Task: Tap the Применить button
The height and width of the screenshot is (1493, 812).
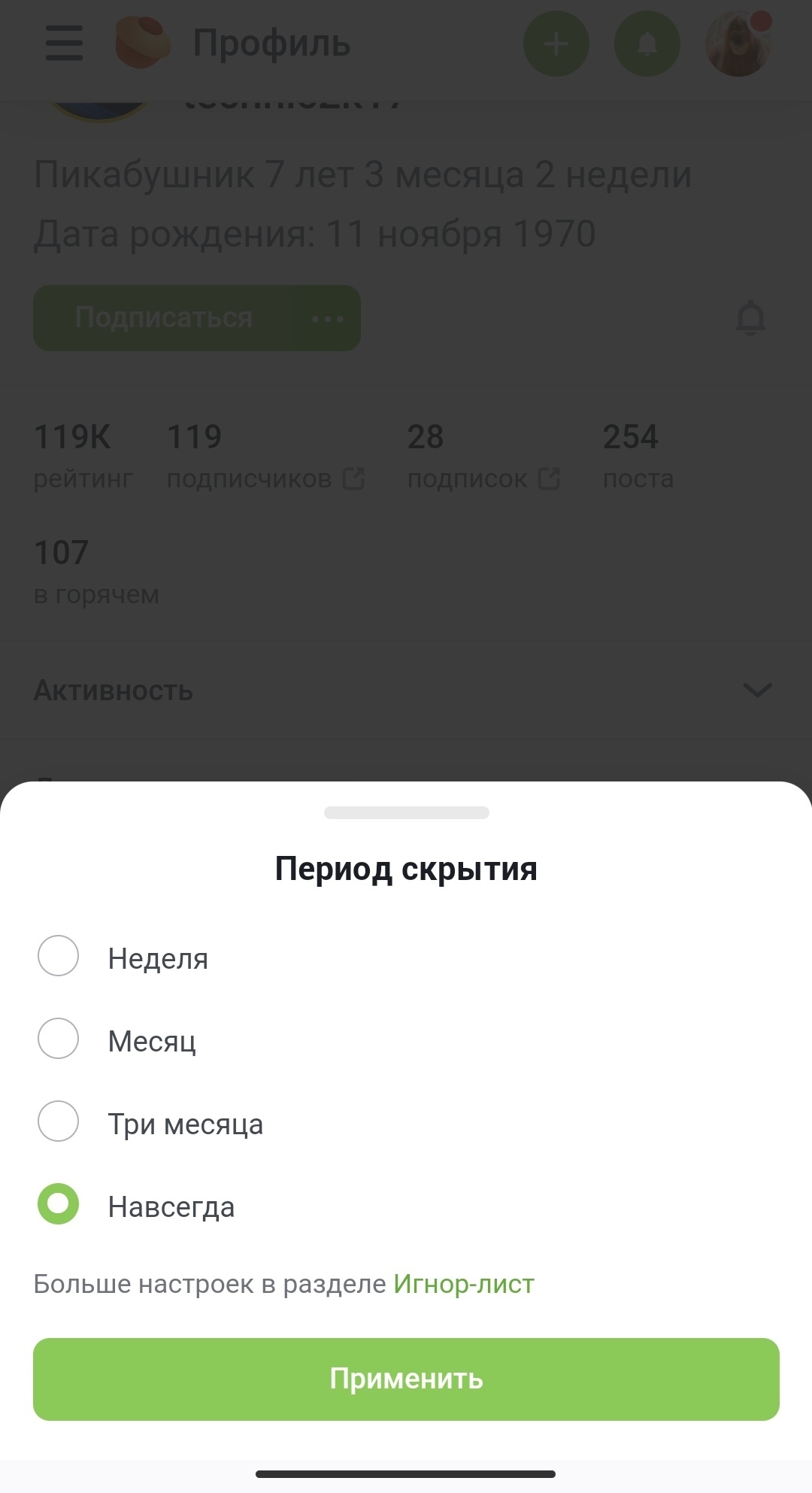Action: coord(406,1379)
